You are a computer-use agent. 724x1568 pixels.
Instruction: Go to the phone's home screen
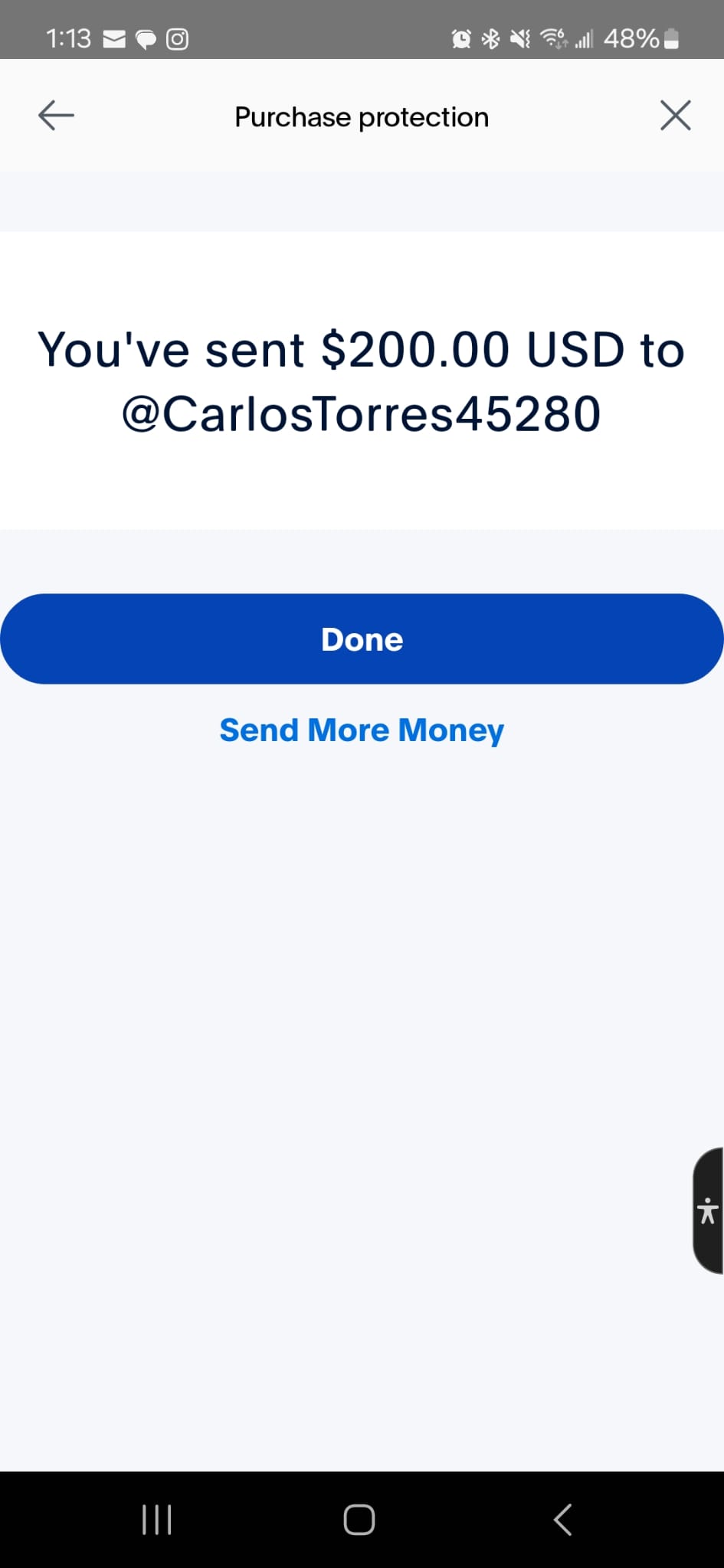point(359,1520)
